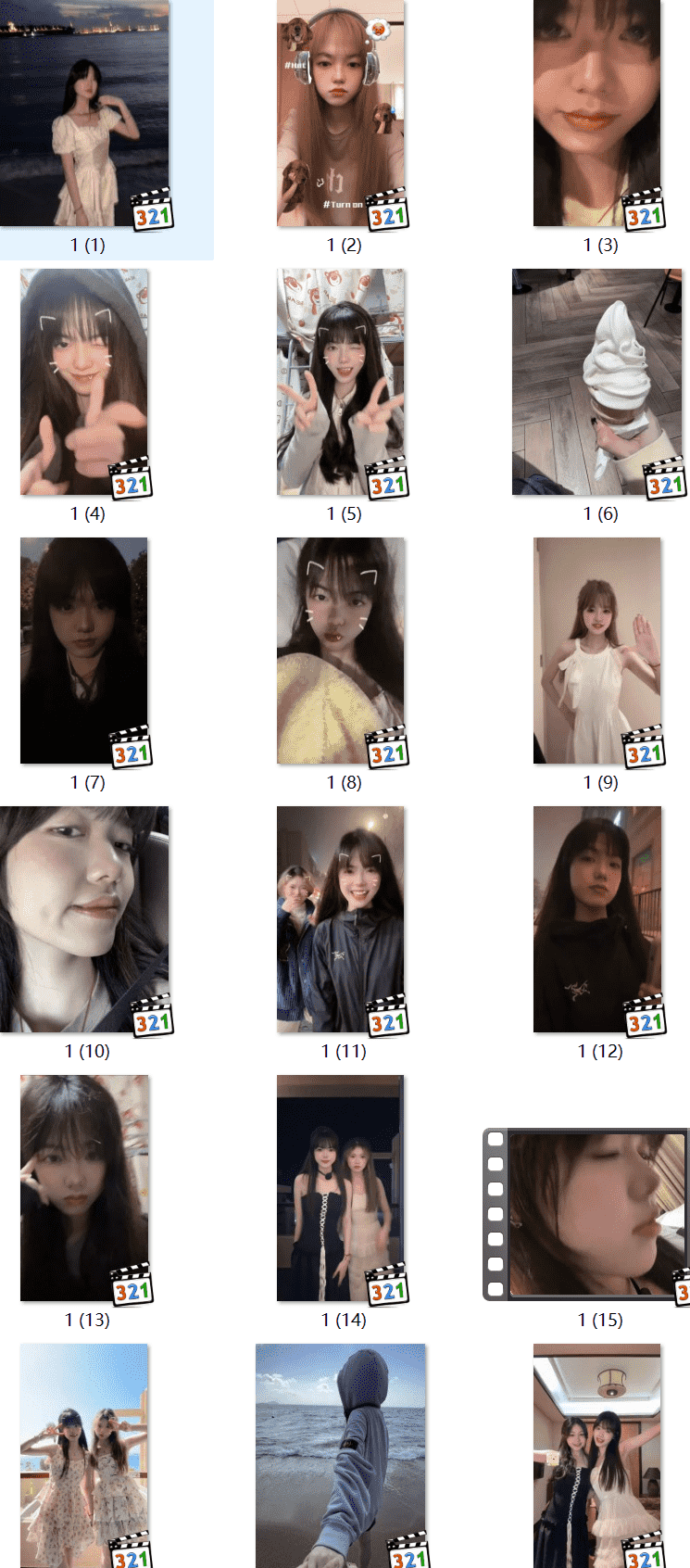The image size is (690, 1568).
Task: Tap the file named 1 (12)
Action: (597, 919)
